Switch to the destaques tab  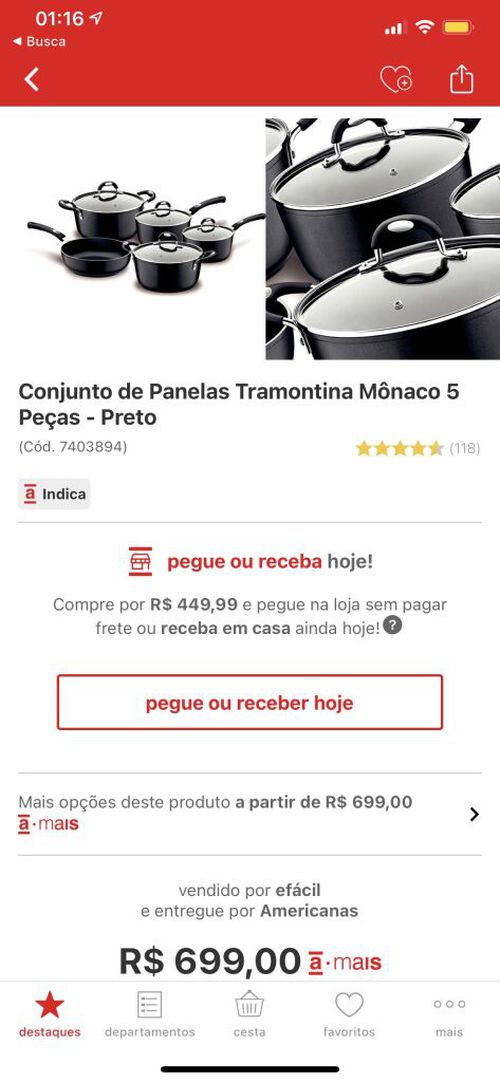pyautogui.click(x=50, y=1014)
